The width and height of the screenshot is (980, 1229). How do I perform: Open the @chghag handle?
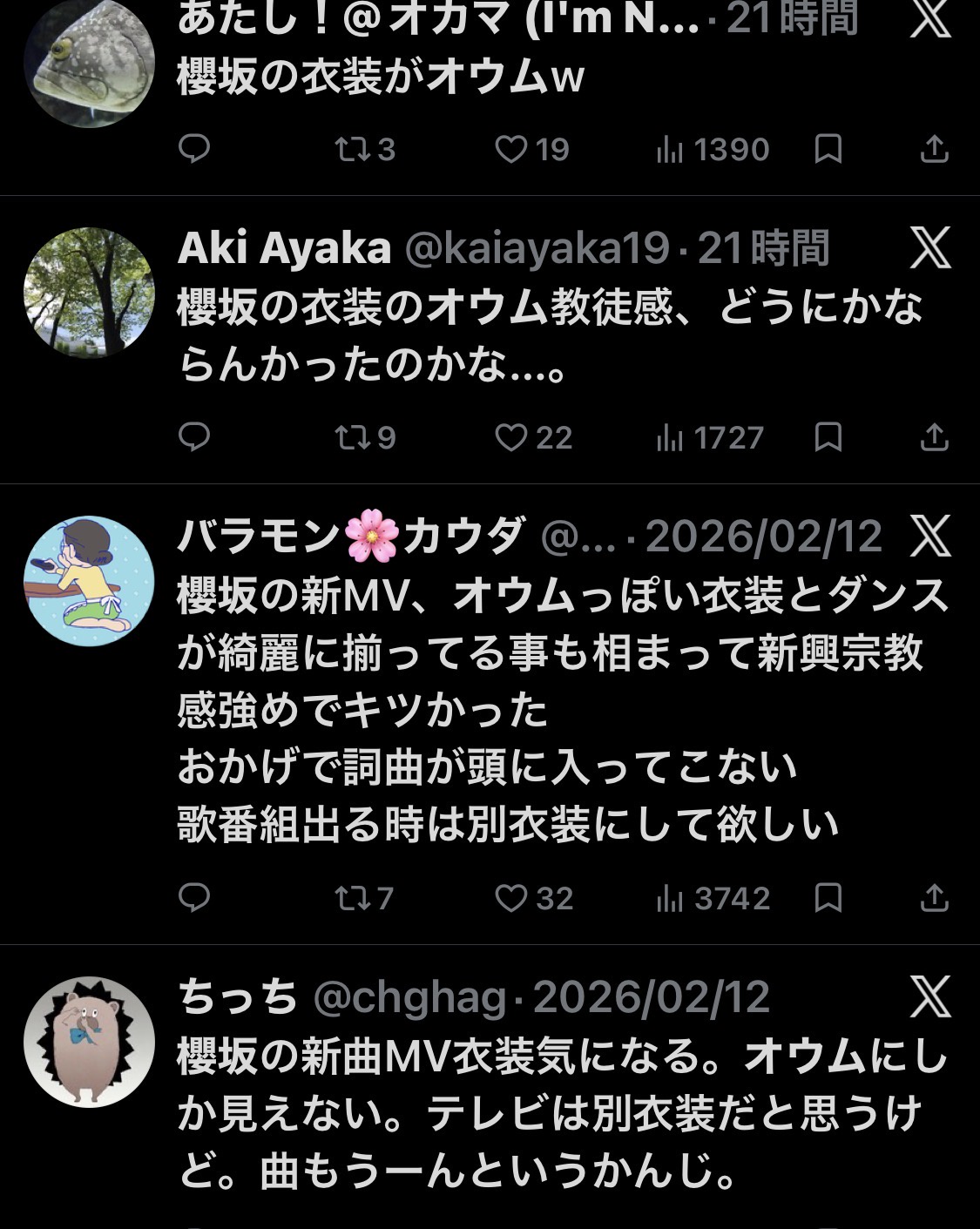point(409,997)
